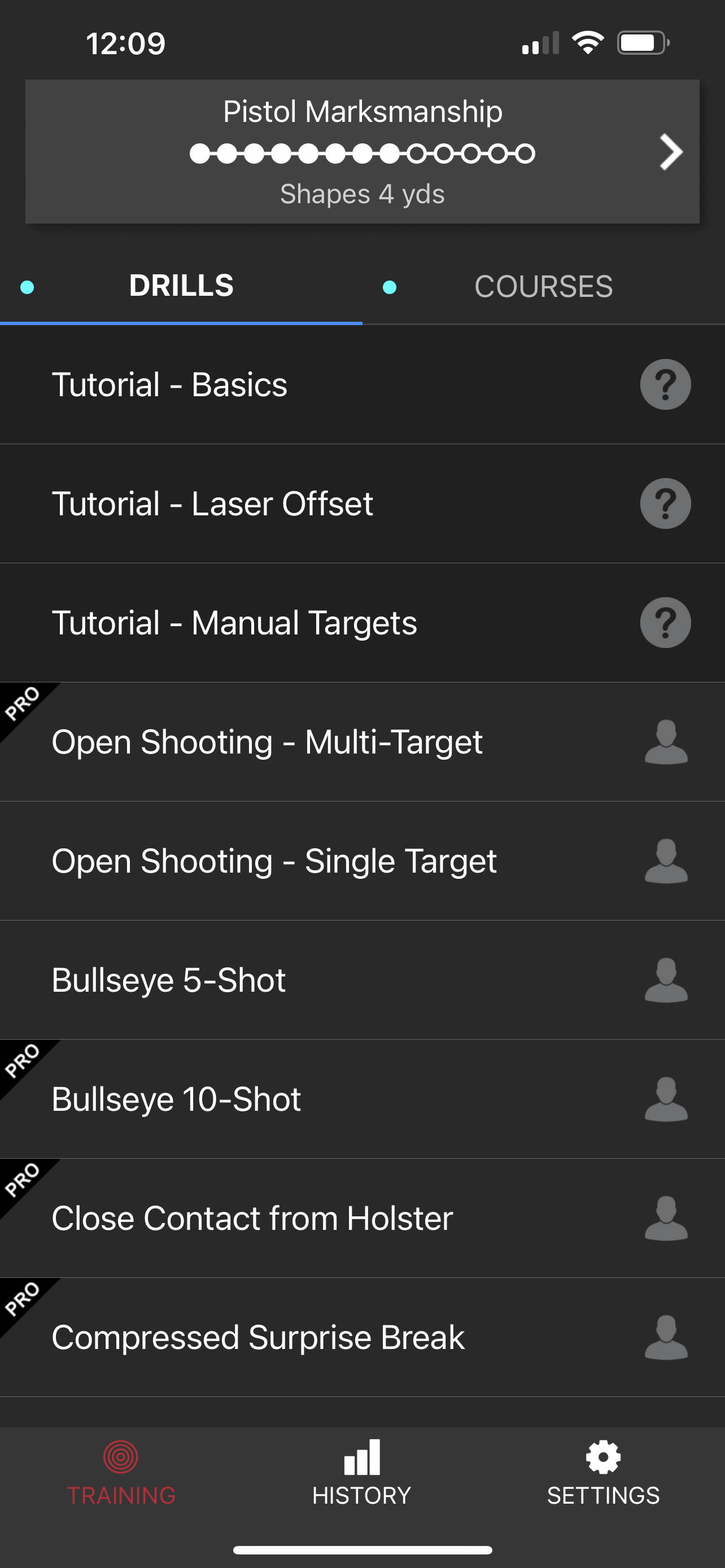Open Tutorial - Basics drill
This screenshot has width=725, height=1568.
pos(362,385)
